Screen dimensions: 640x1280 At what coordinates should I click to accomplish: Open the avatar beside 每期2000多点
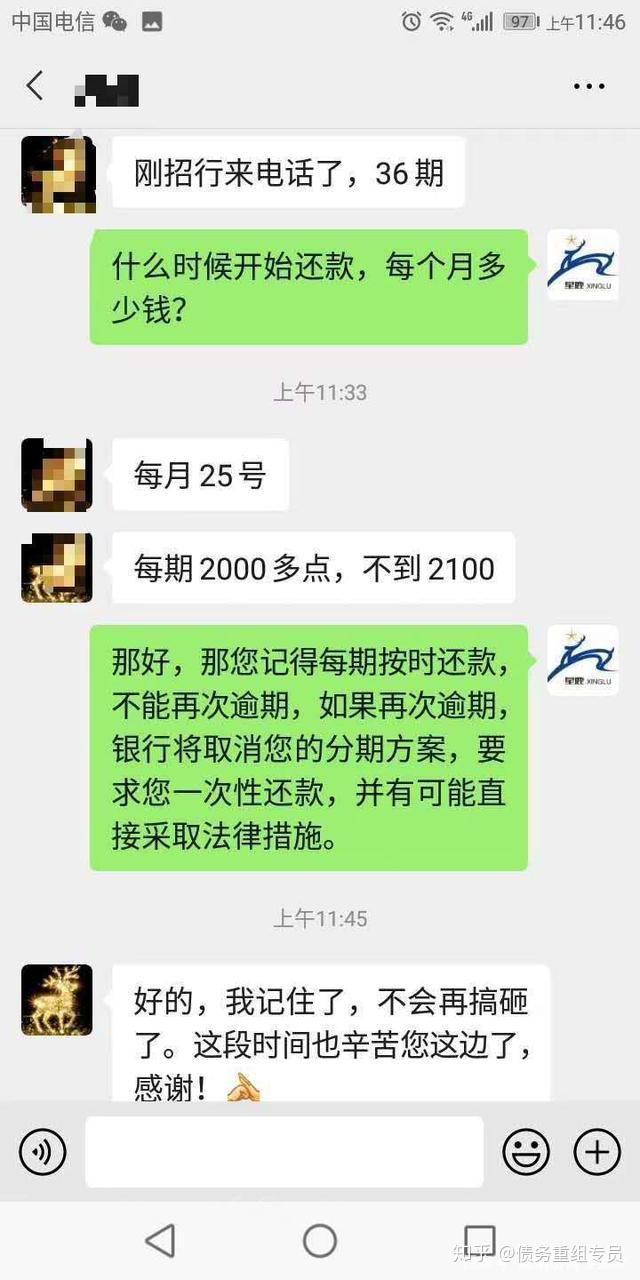tap(57, 567)
